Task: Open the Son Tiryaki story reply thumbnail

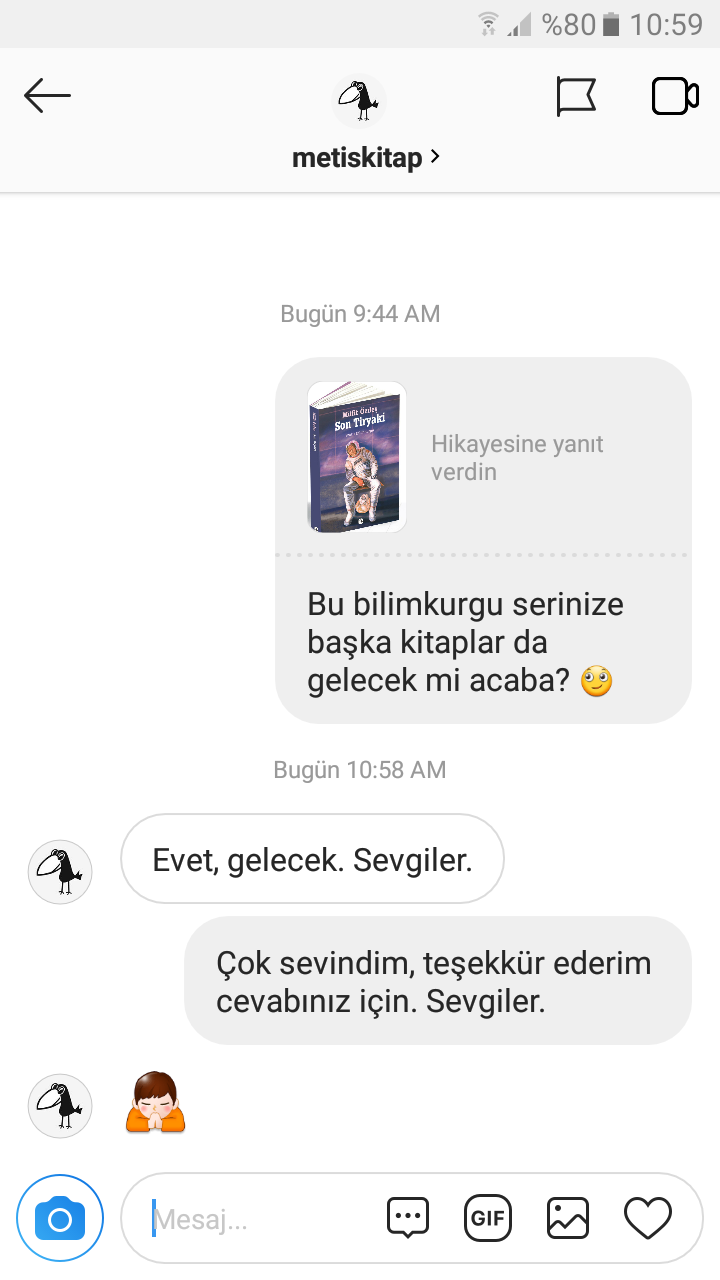Action: coord(357,456)
